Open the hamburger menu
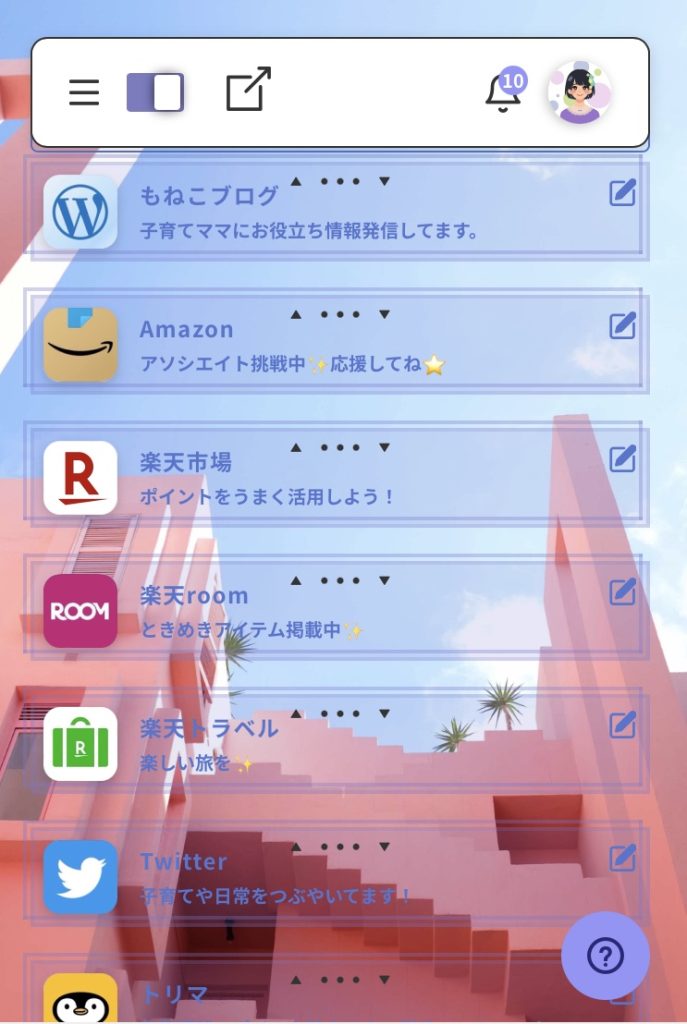 tap(84, 93)
